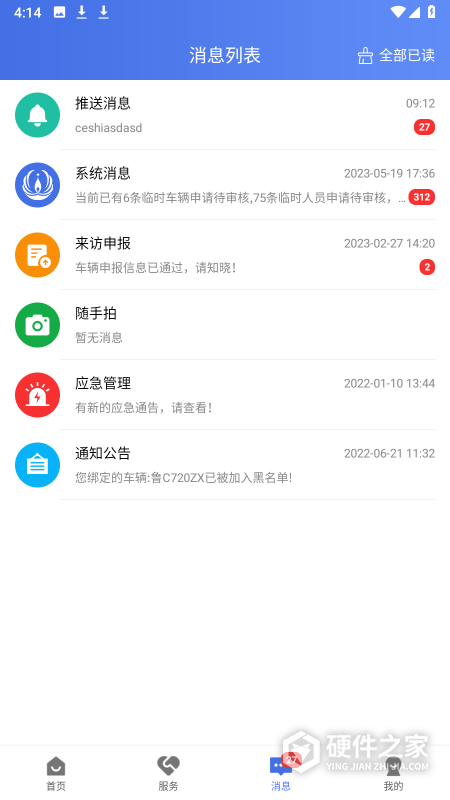450x800 pixels.
Task: Open the 推送消息 push messages row
Action: coord(225,115)
